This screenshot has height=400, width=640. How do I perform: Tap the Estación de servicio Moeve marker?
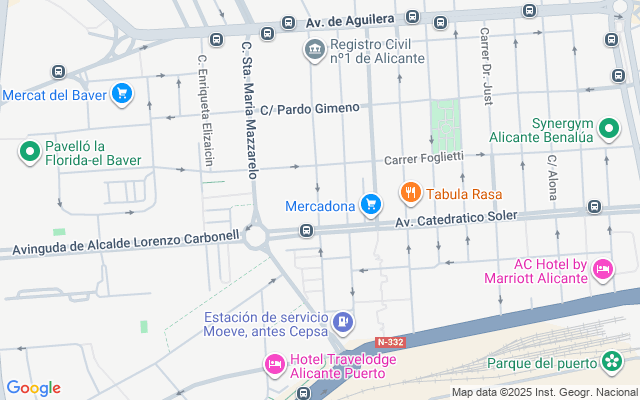click(342, 321)
